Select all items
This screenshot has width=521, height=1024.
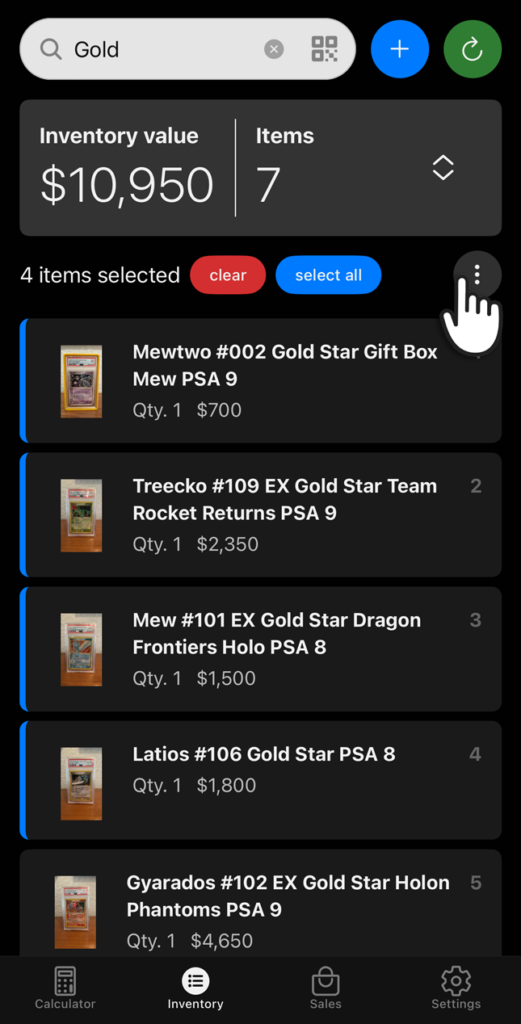(328, 275)
